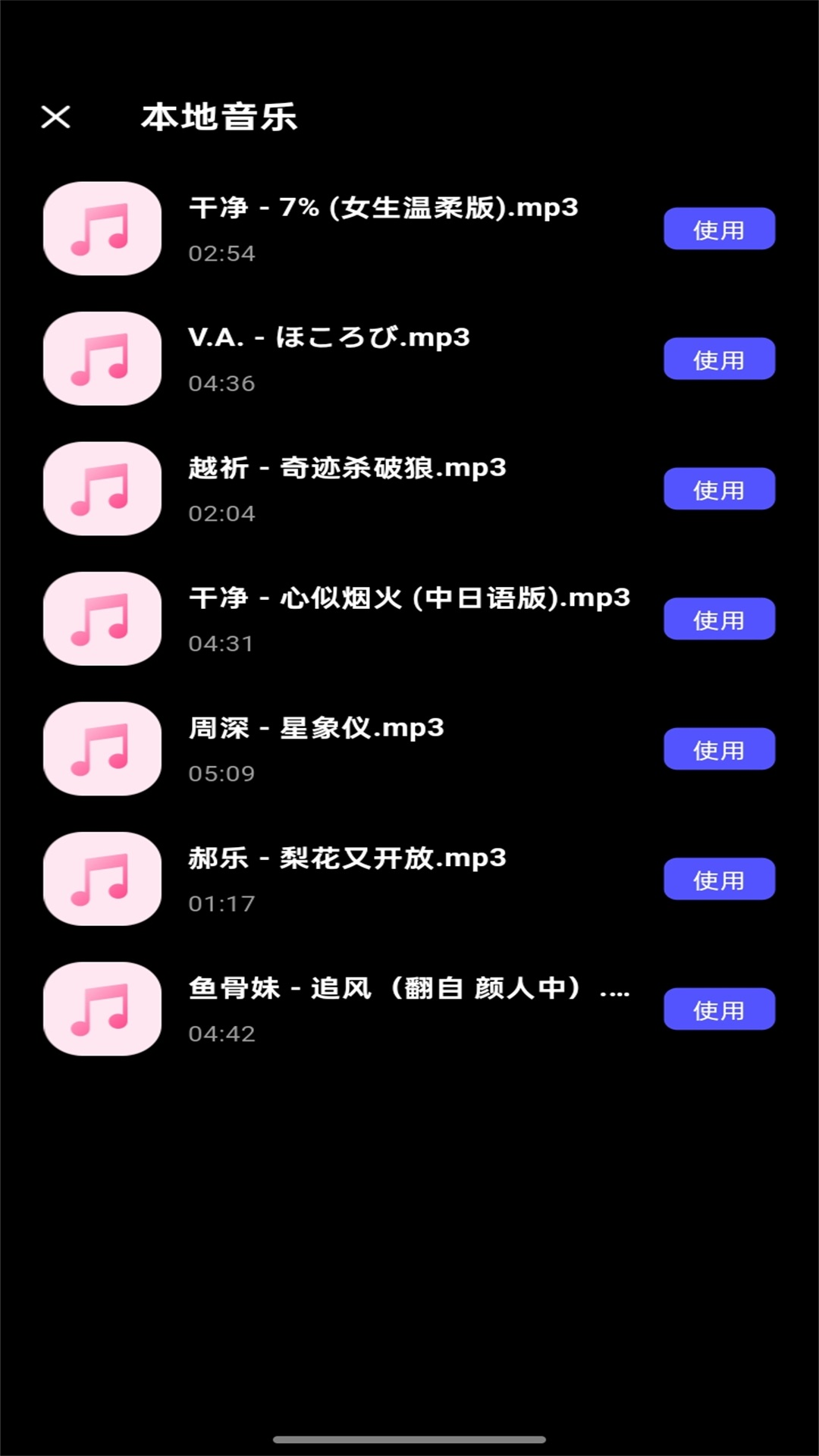Click the music note icon for 干净 - 7%
The height and width of the screenshot is (1456, 819).
102,228
